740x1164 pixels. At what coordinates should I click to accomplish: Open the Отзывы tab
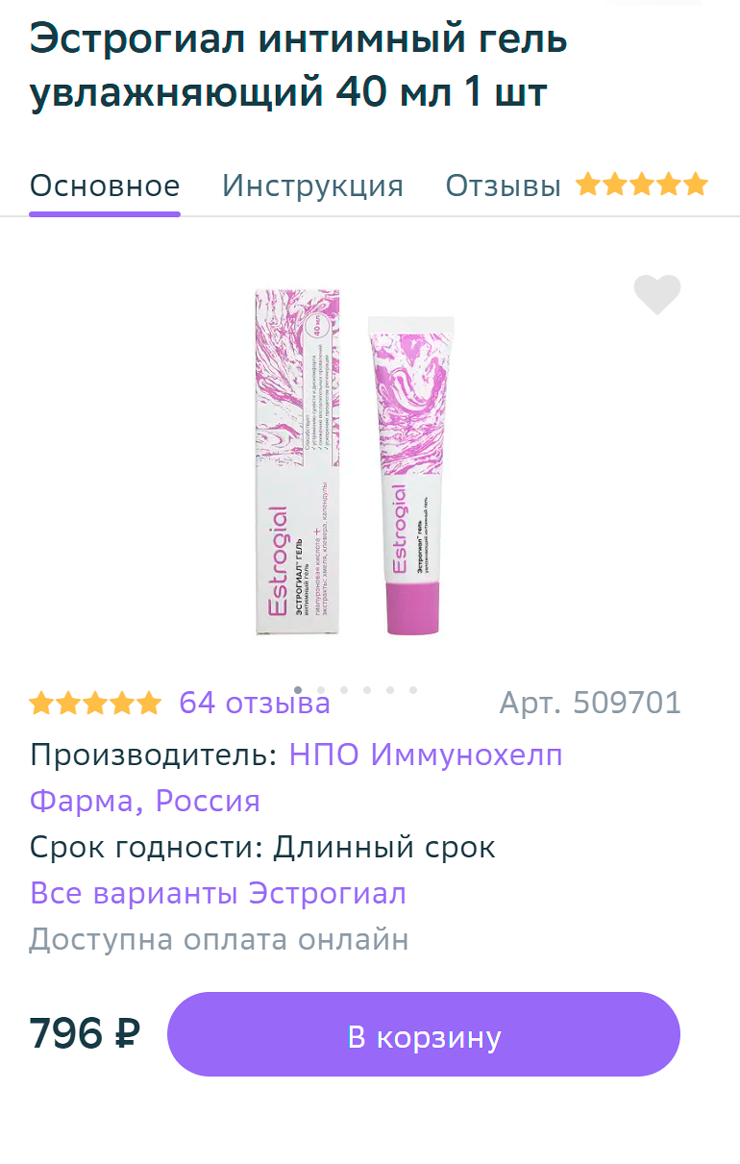click(502, 185)
